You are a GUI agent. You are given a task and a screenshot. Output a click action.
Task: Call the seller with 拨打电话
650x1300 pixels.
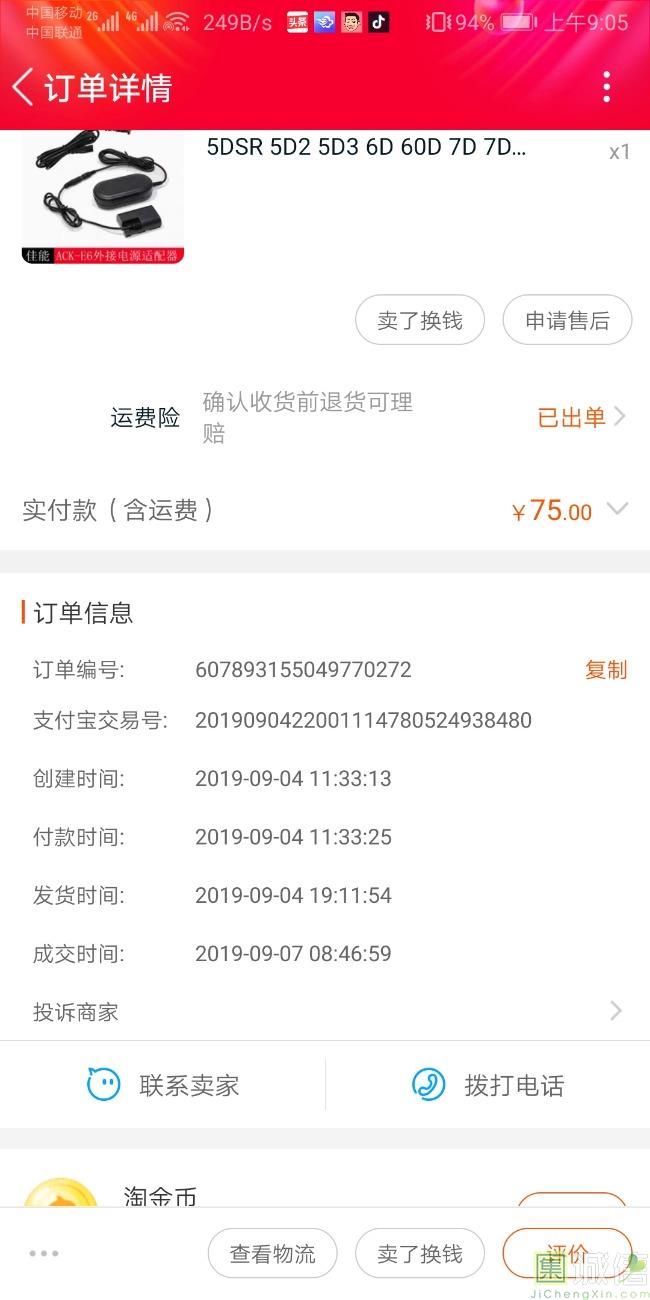[x=488, y=1085]
